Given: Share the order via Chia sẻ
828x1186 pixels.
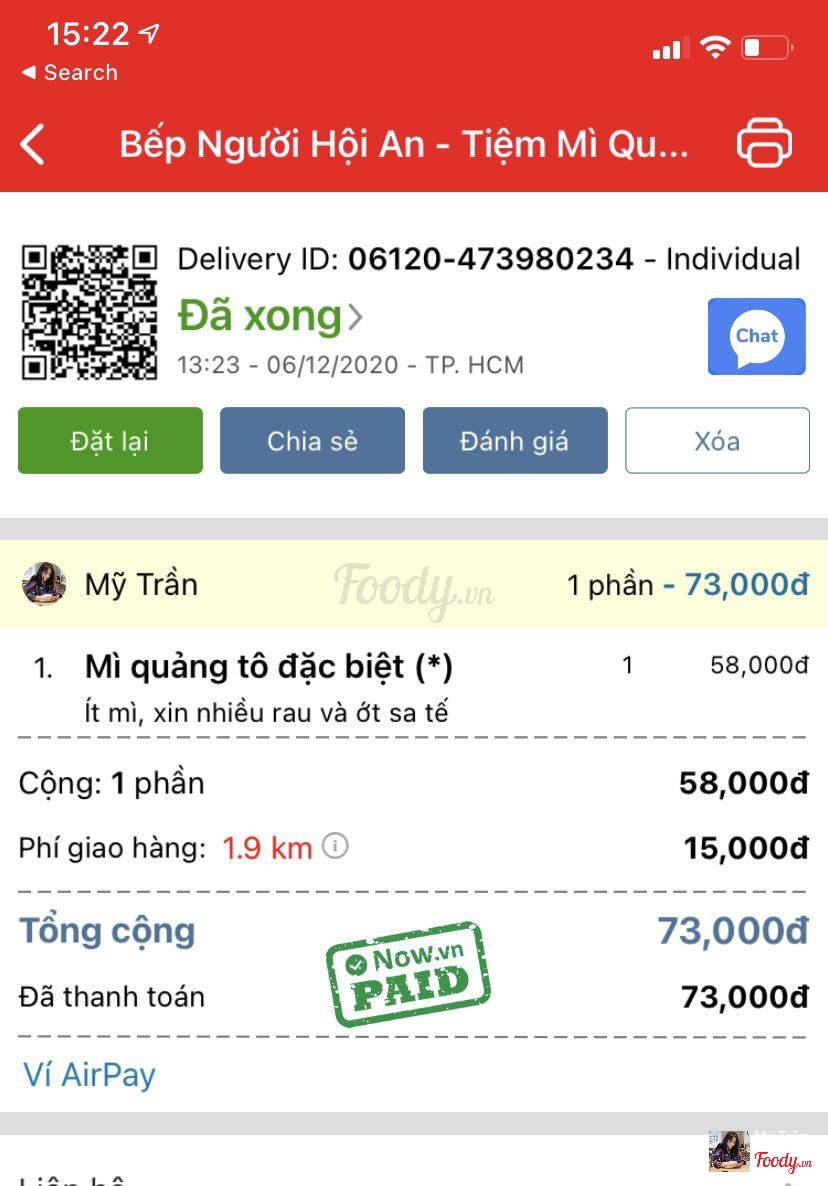Looking at the screenshot, I should (312, 440).
